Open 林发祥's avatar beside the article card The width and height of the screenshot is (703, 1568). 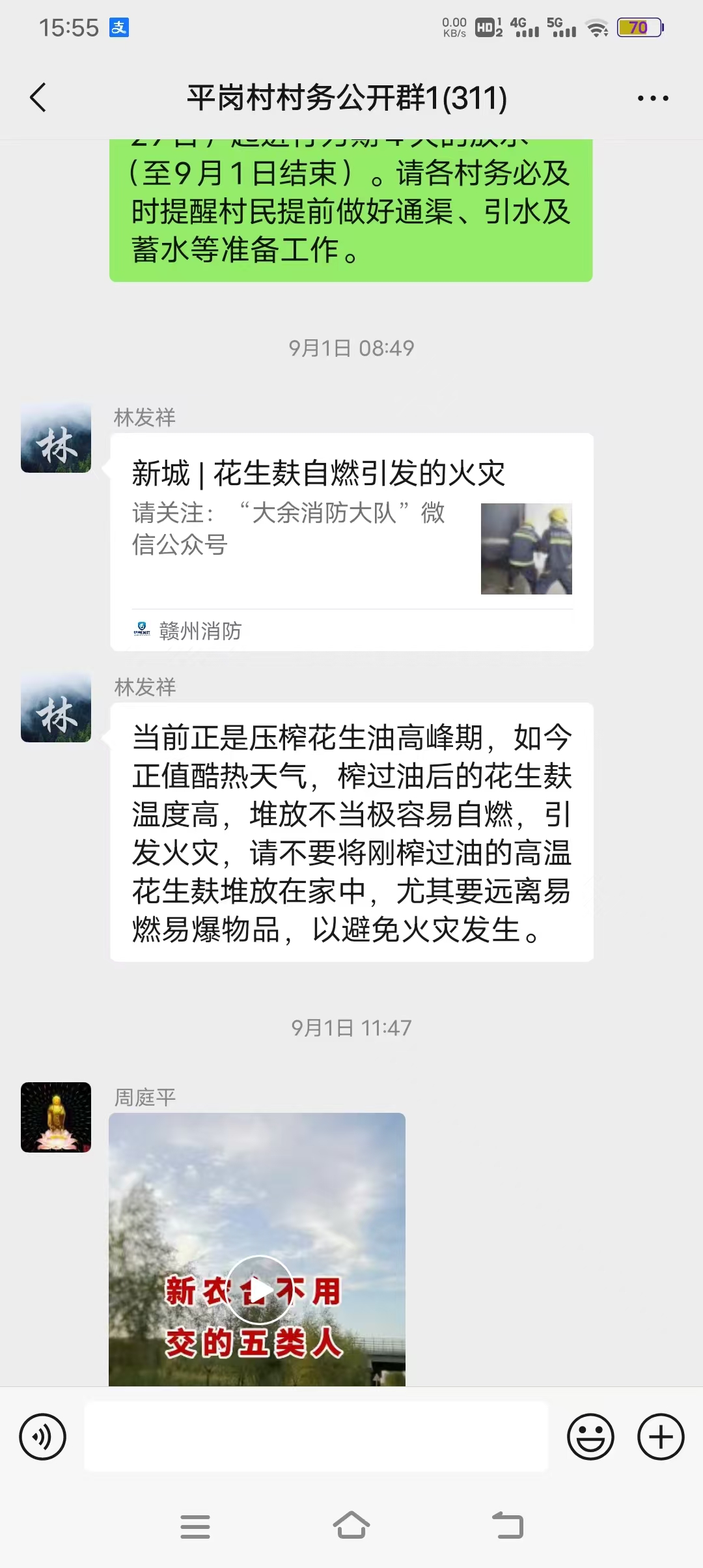click(56, 438)
